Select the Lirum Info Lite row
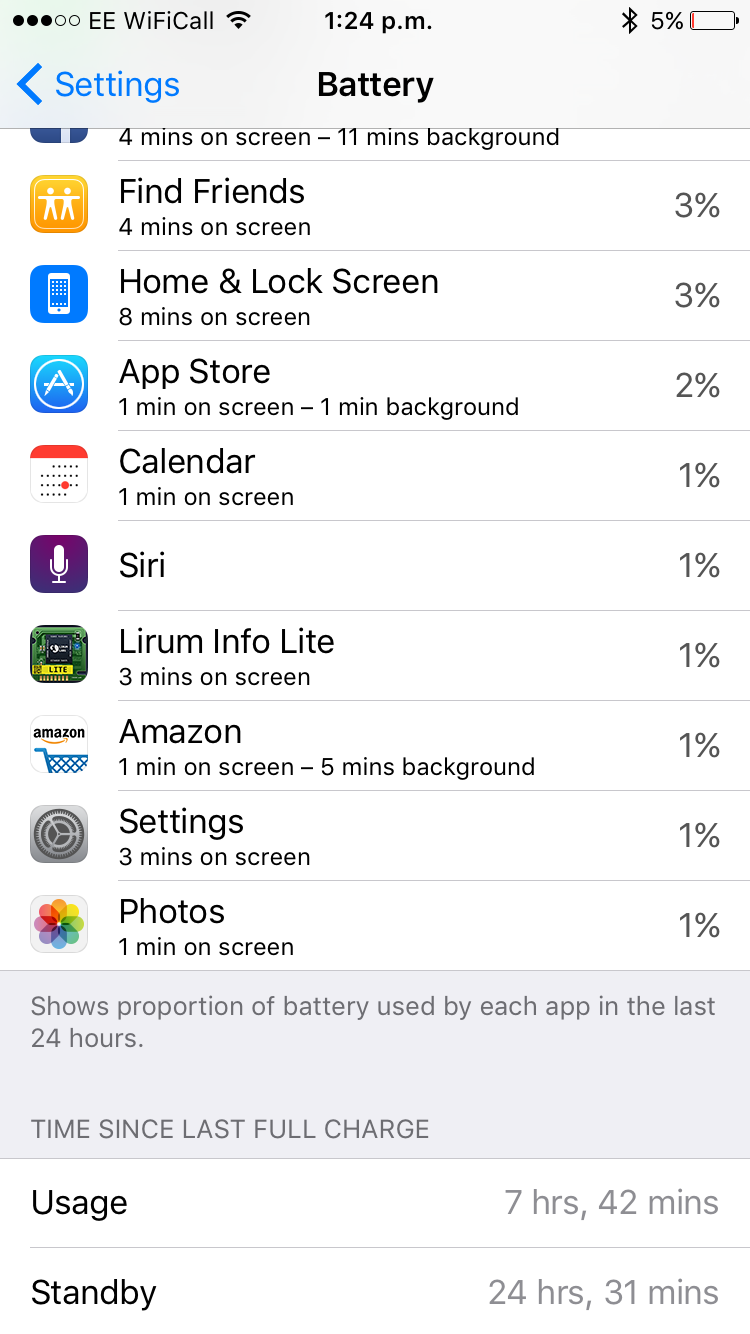750x1334 pixels. click(x=375, y=656)
